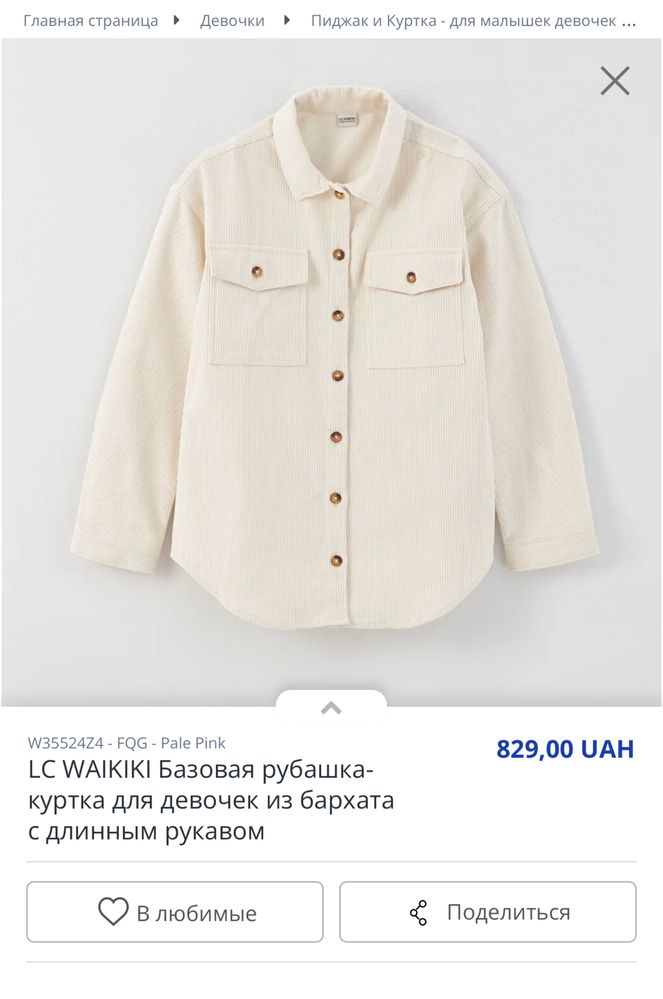Close the product image view
The width and height of the screenshot is (663, 999).
pos(615,80)
